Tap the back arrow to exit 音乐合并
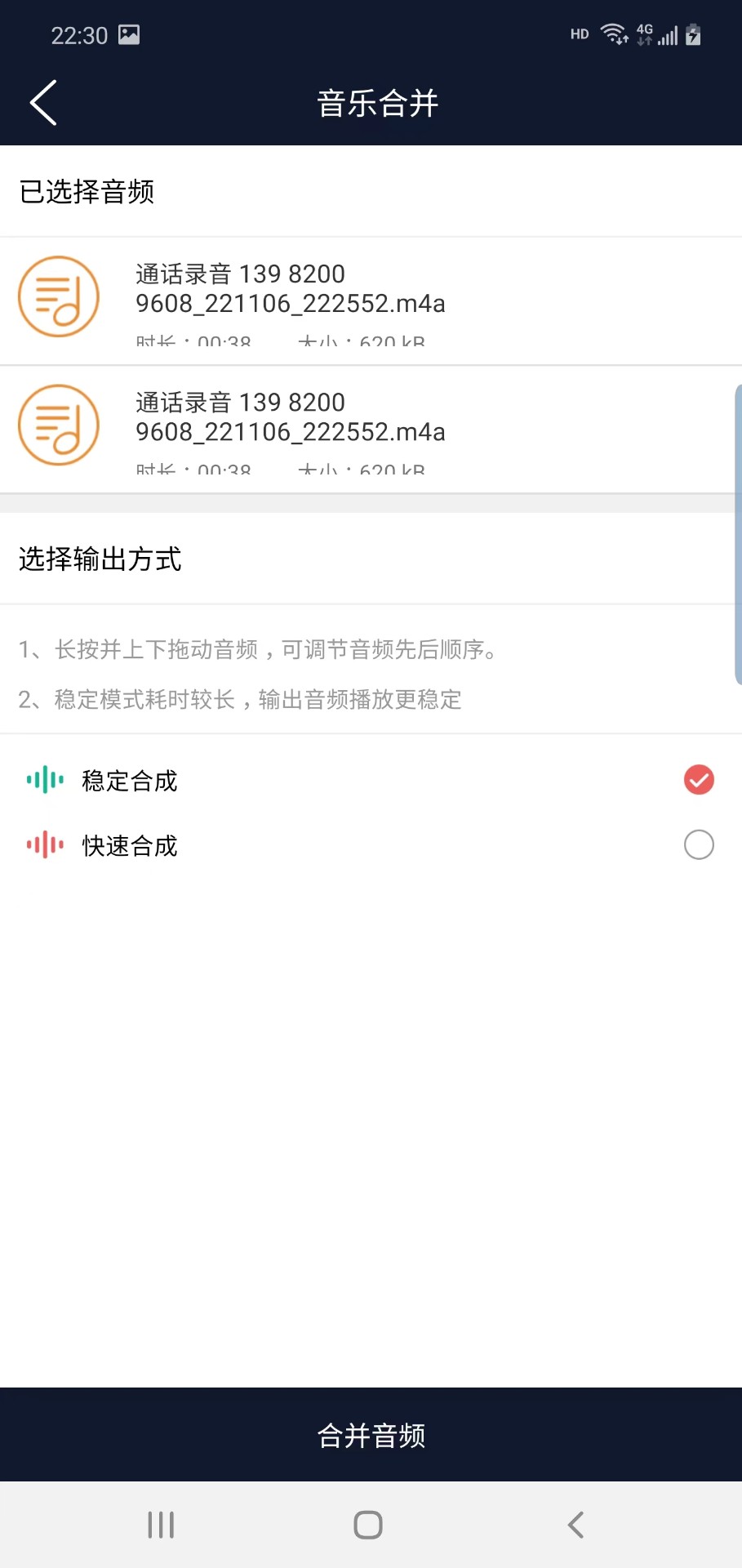Viewport: 742px width, 1568px height. tap(42, 103)
